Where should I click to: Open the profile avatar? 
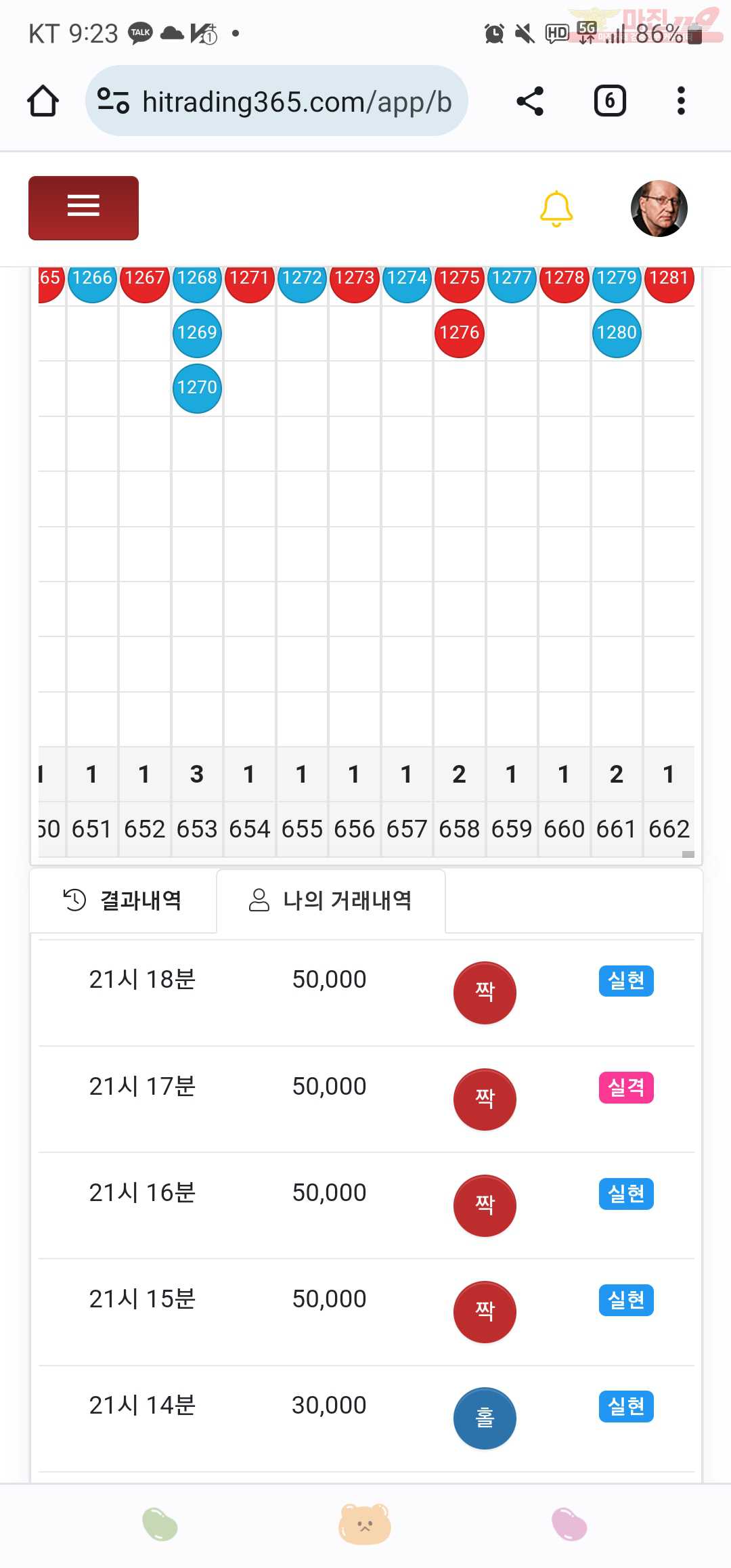[659, 209]
